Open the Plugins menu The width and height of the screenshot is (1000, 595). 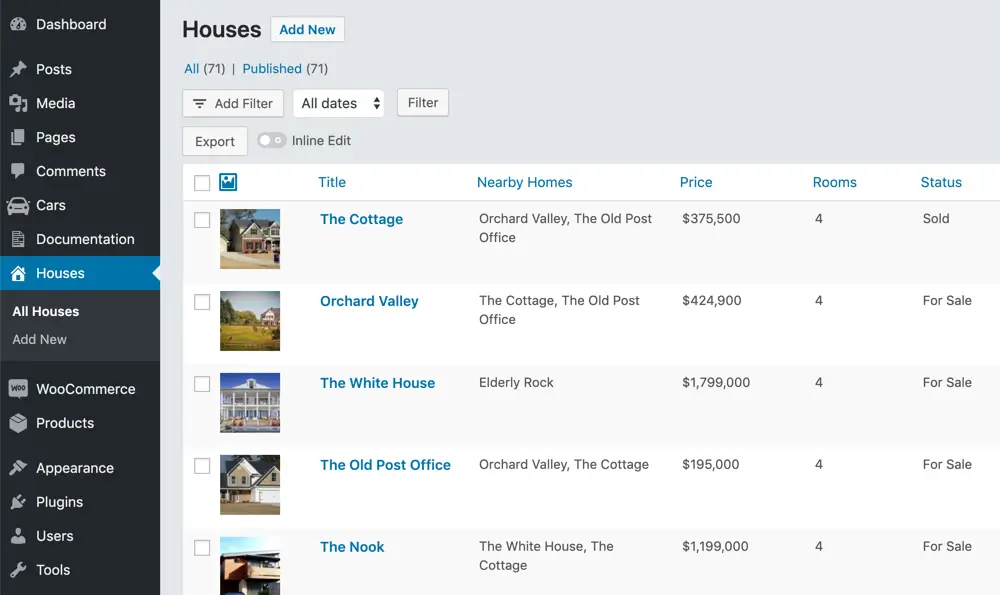click(59, 502)
